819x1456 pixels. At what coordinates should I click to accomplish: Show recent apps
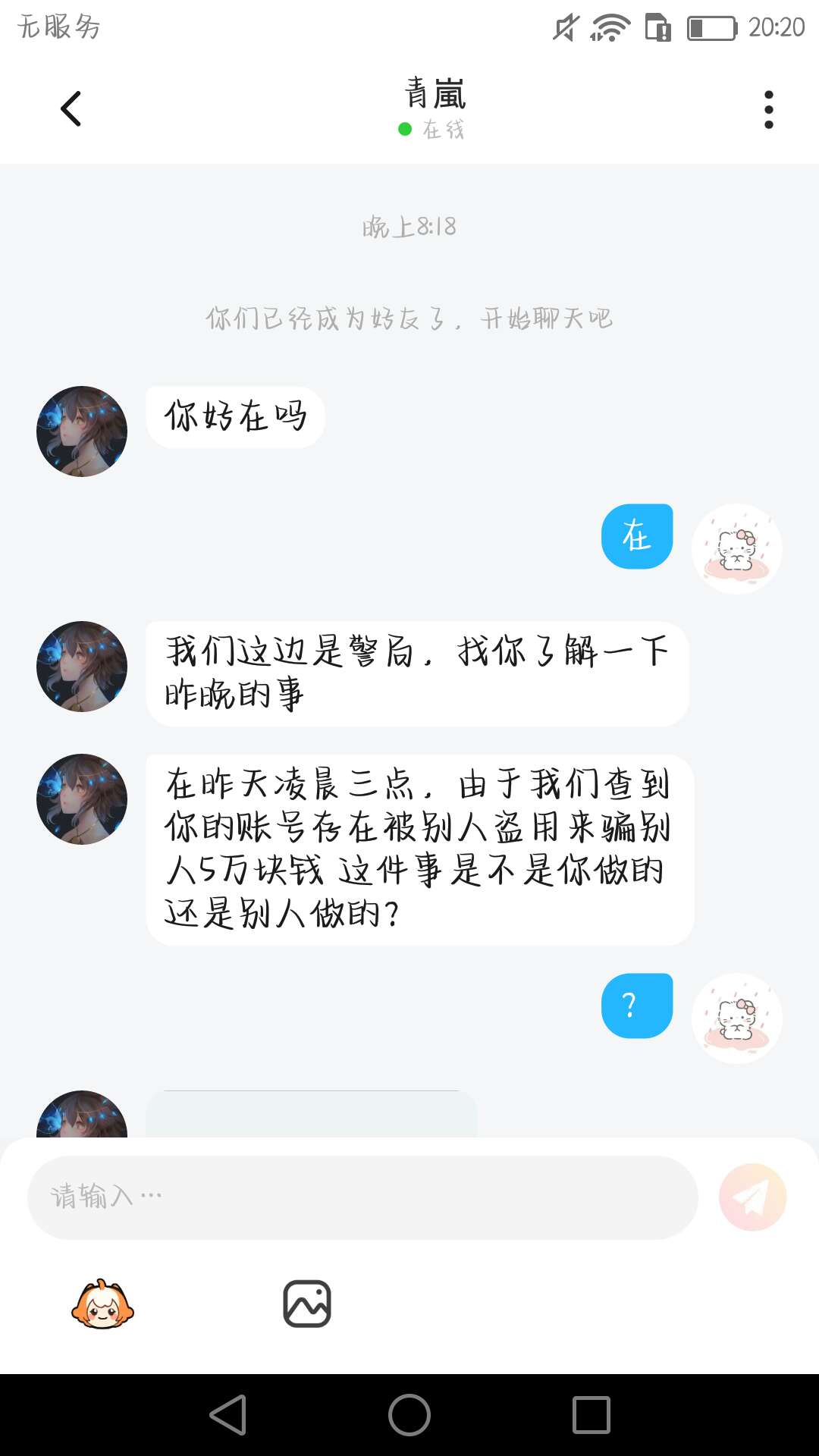tap(591, 1415)
